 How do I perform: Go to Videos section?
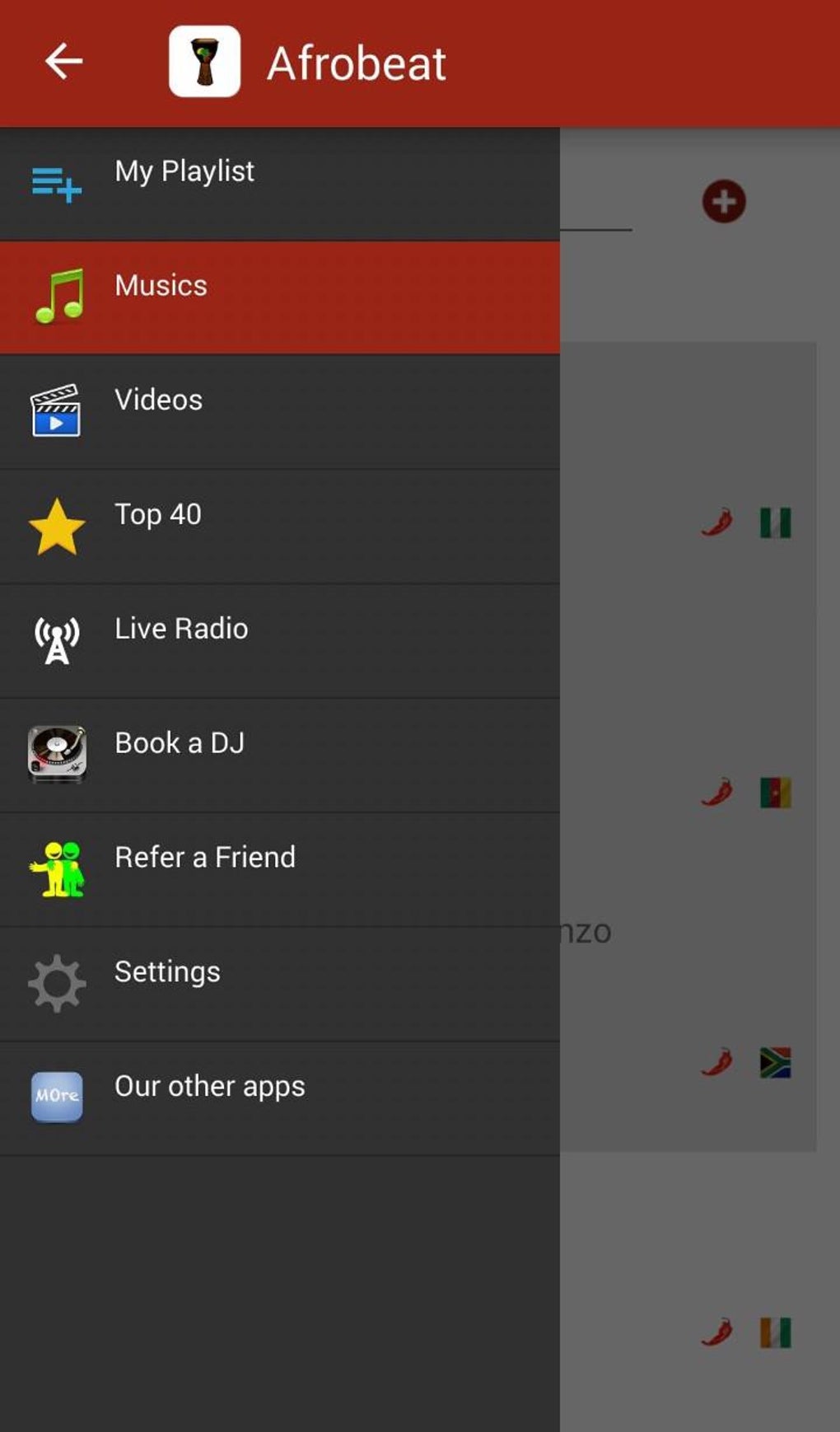159,401
